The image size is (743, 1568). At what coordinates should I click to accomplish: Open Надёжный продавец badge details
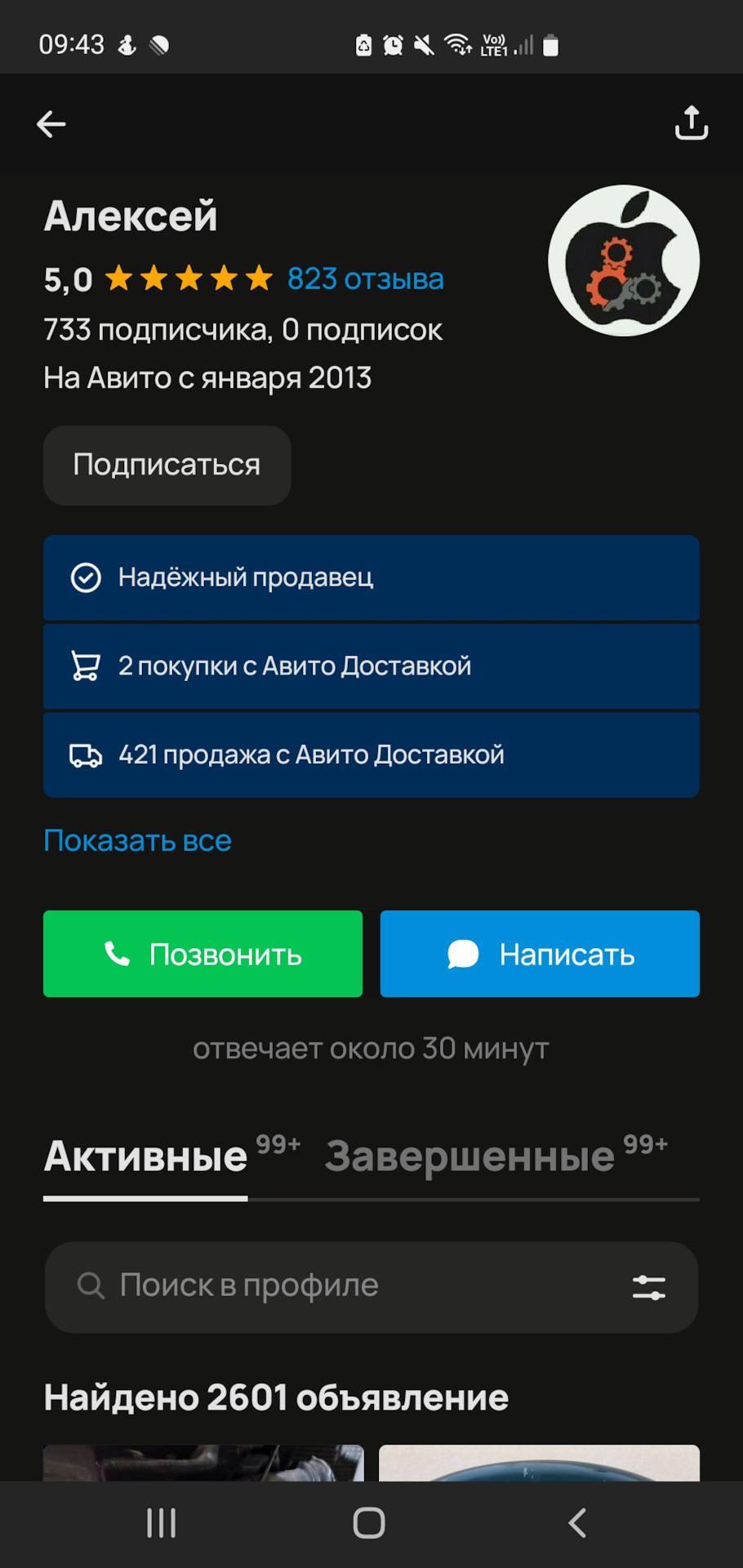point(371,577)
